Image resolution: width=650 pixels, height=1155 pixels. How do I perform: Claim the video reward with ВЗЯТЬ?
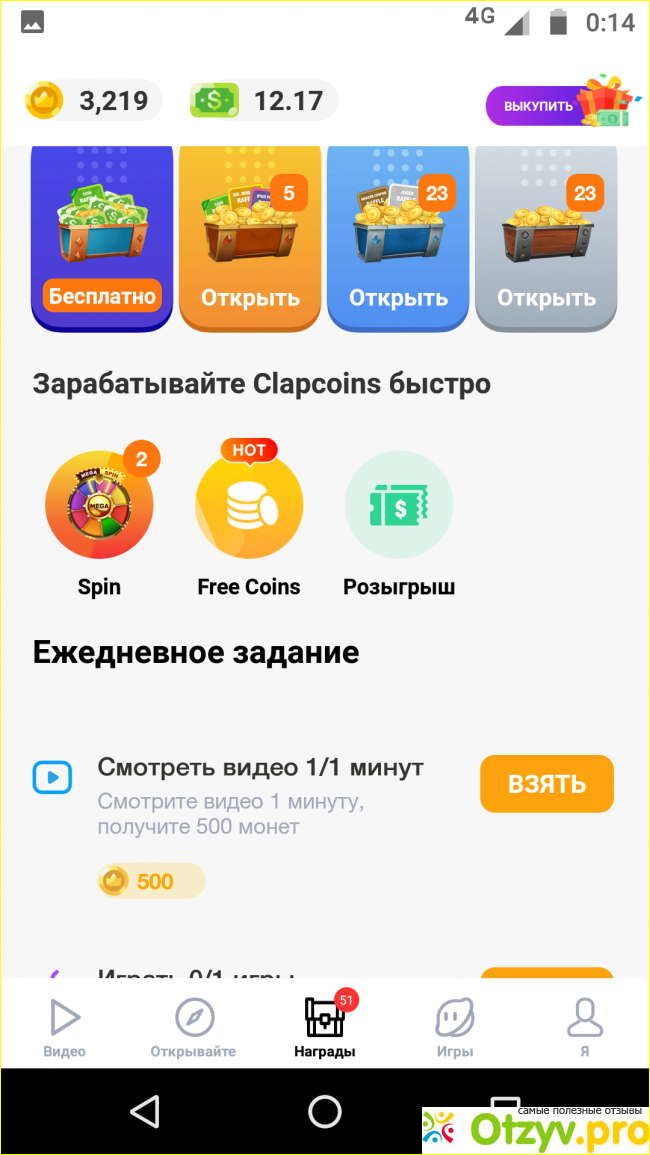click(546, 784)
